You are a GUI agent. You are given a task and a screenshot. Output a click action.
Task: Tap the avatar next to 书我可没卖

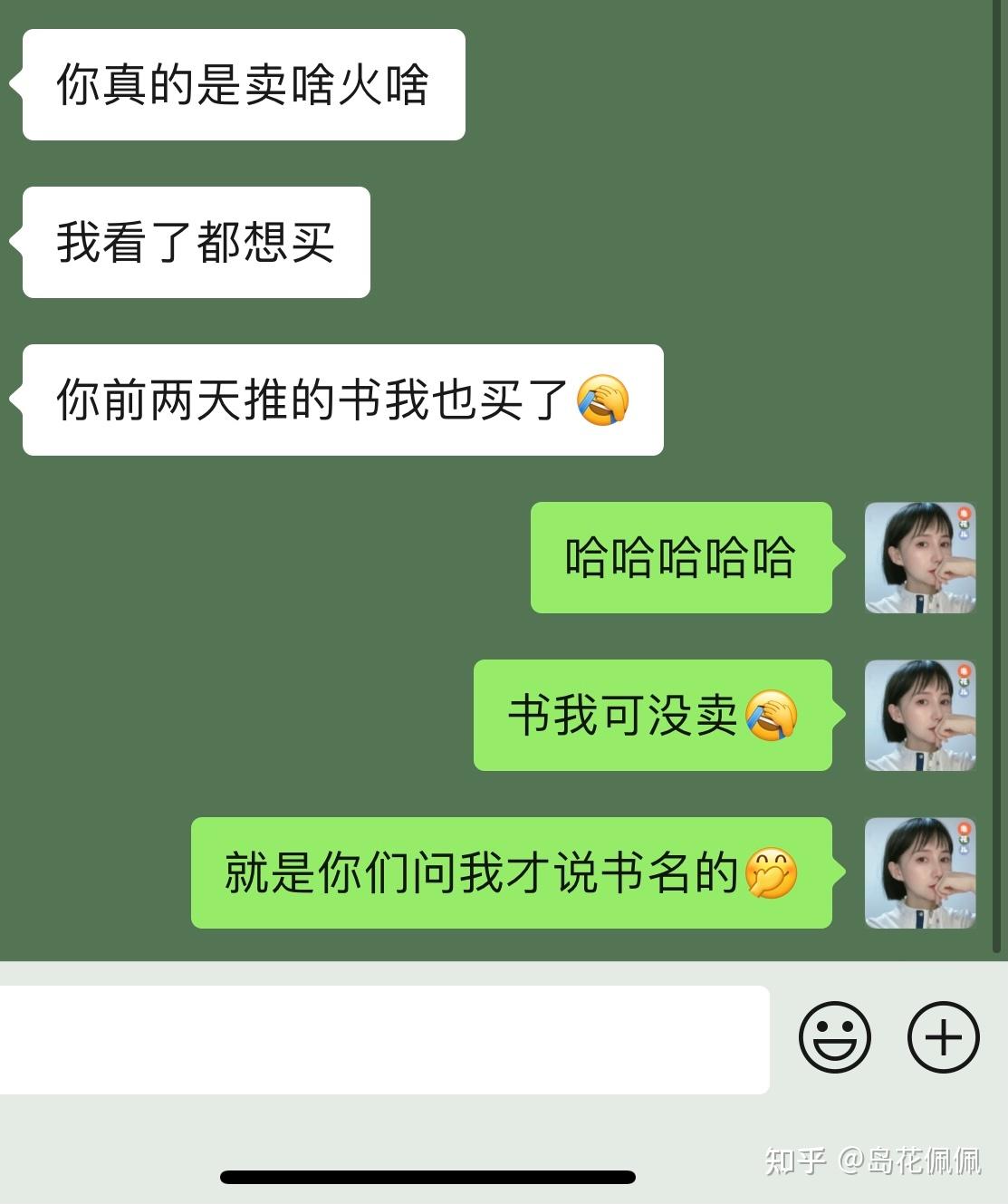pyautogui.click(x=919, y=716)
